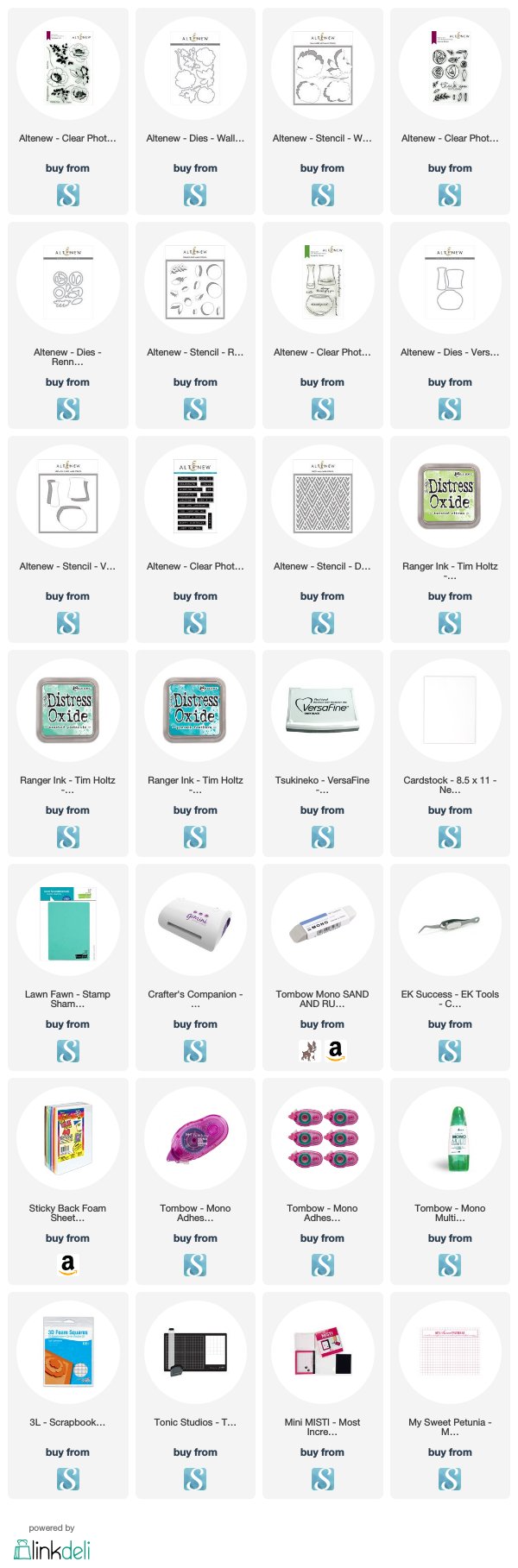The height and width of the screenshot is (1568, 518).
Task: View the EK Success EK Tools tweezers
Action: coord(450,925)
